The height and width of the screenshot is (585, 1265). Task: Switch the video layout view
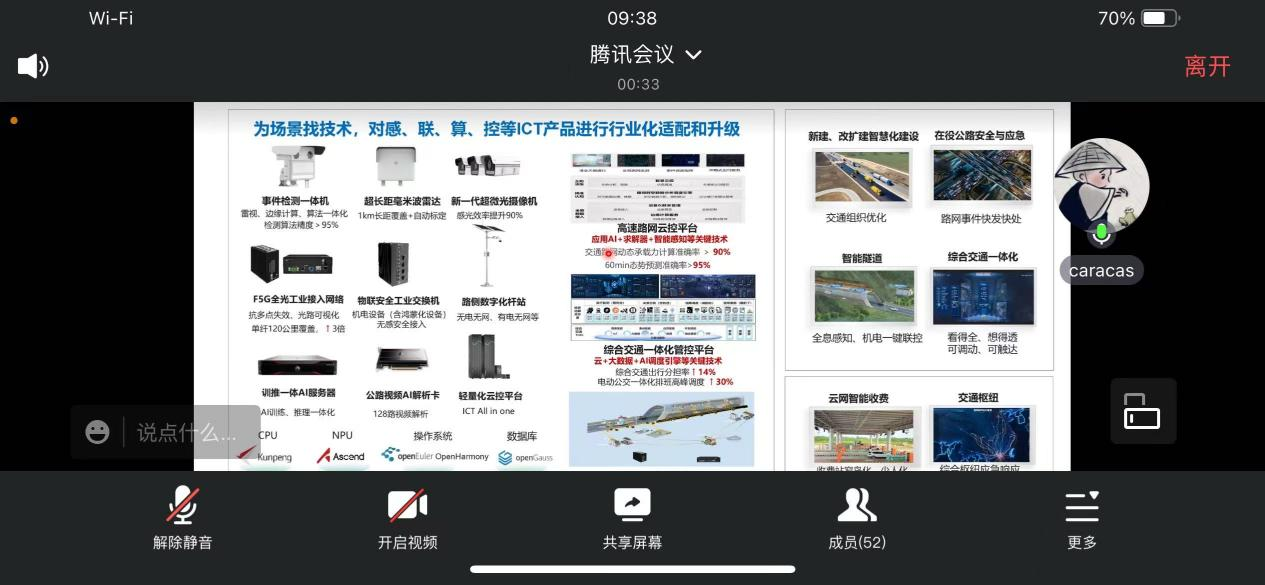tap(1142, 411)
